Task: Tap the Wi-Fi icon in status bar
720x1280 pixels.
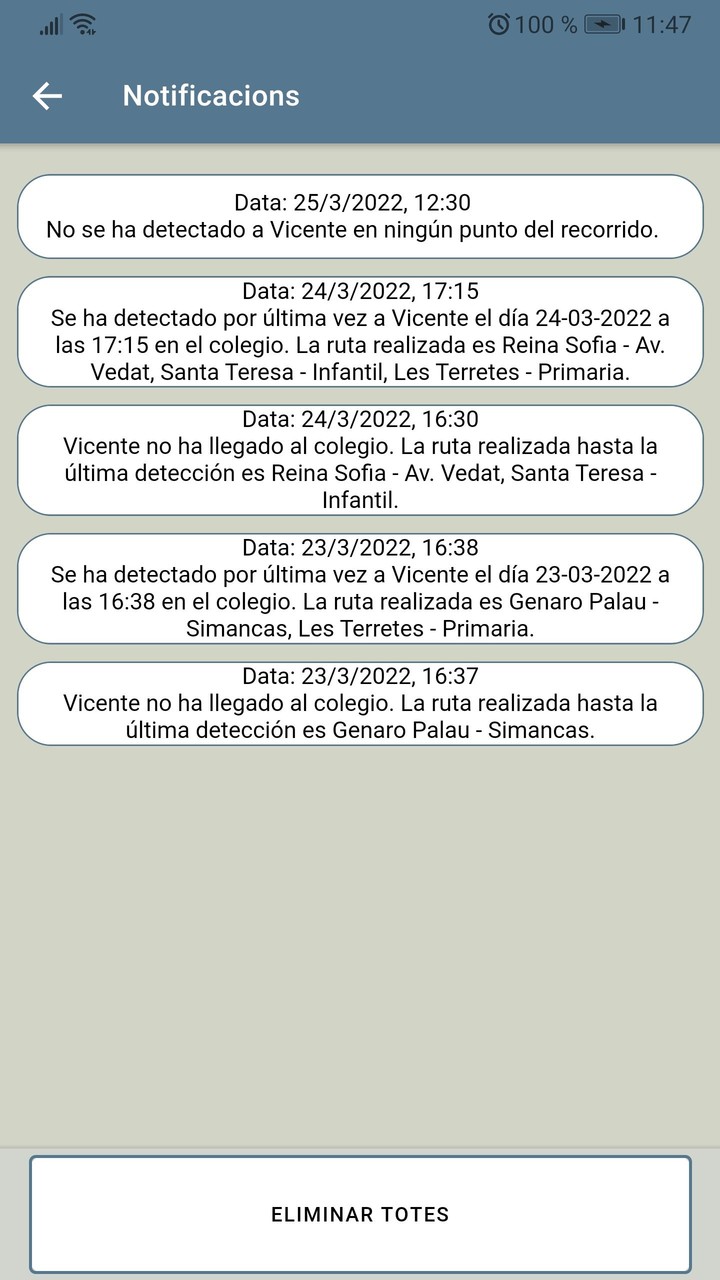Action: 86,24
